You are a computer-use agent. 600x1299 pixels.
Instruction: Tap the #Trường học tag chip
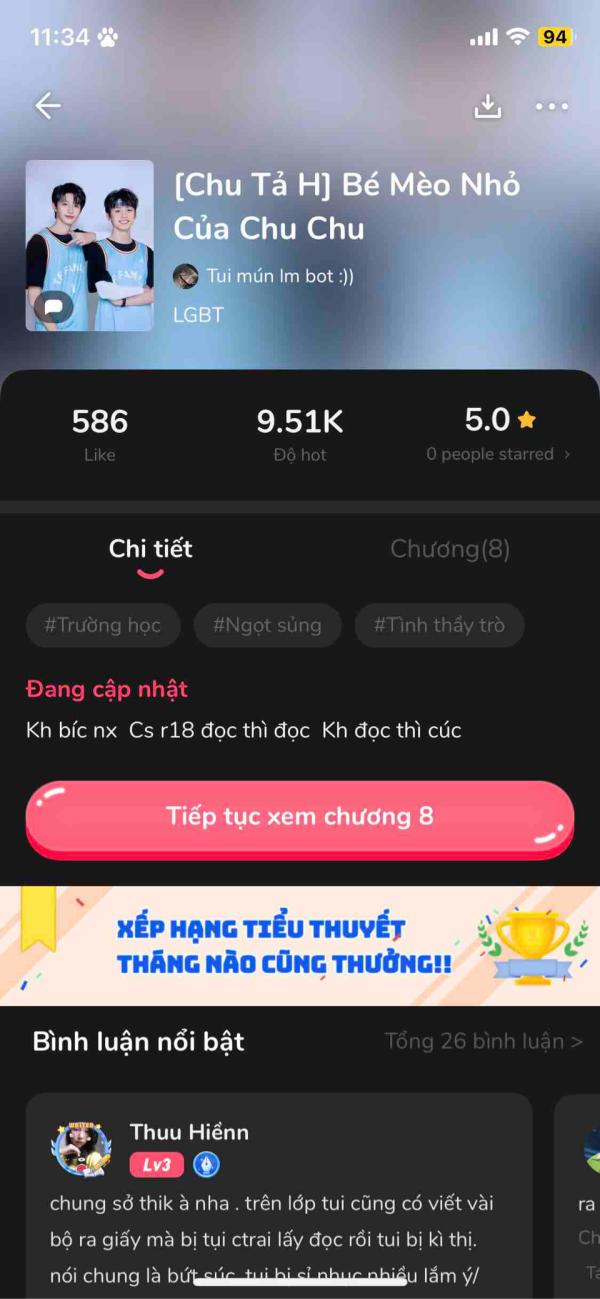104,626
